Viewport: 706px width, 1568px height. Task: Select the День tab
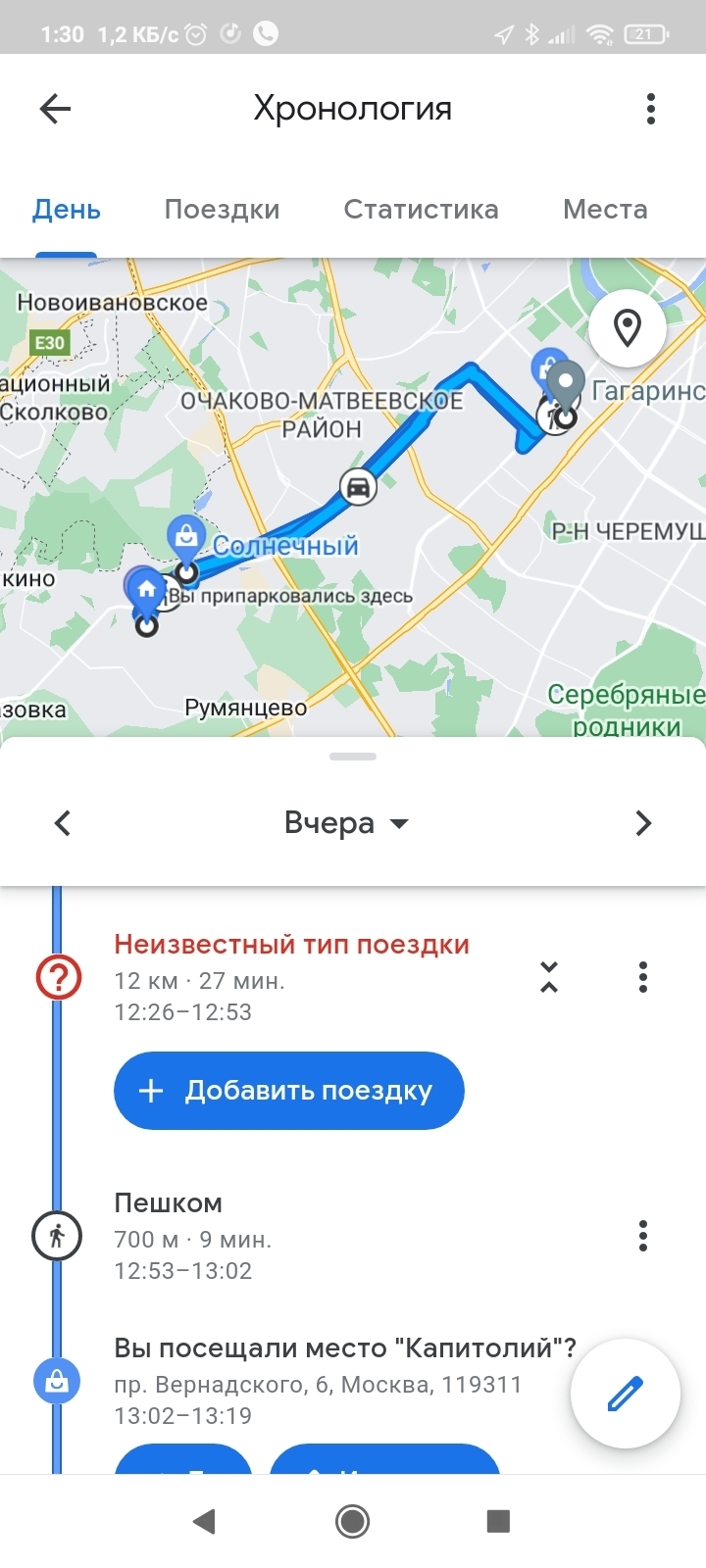coord(67,210)
